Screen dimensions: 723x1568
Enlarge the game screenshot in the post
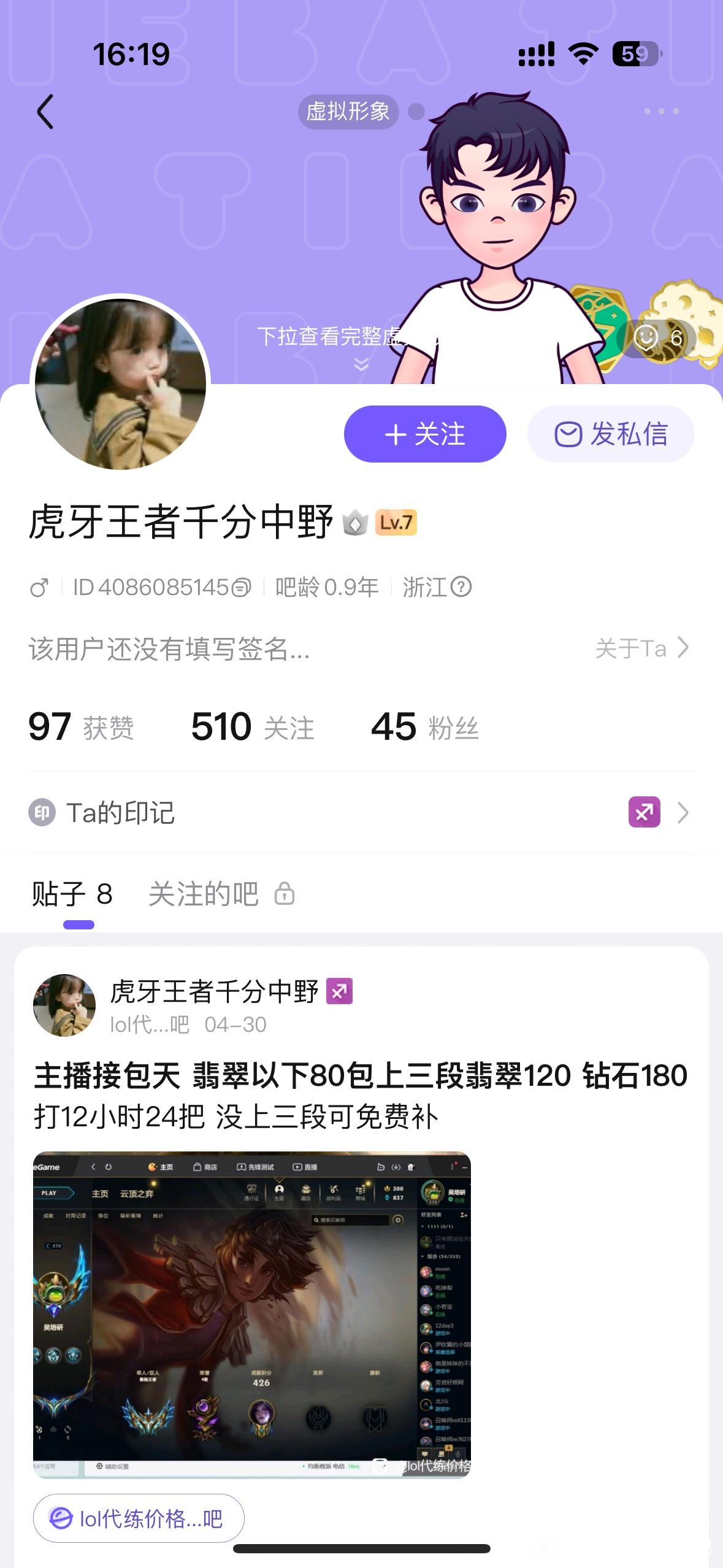pyautogui.click(x=252, y=1315)
